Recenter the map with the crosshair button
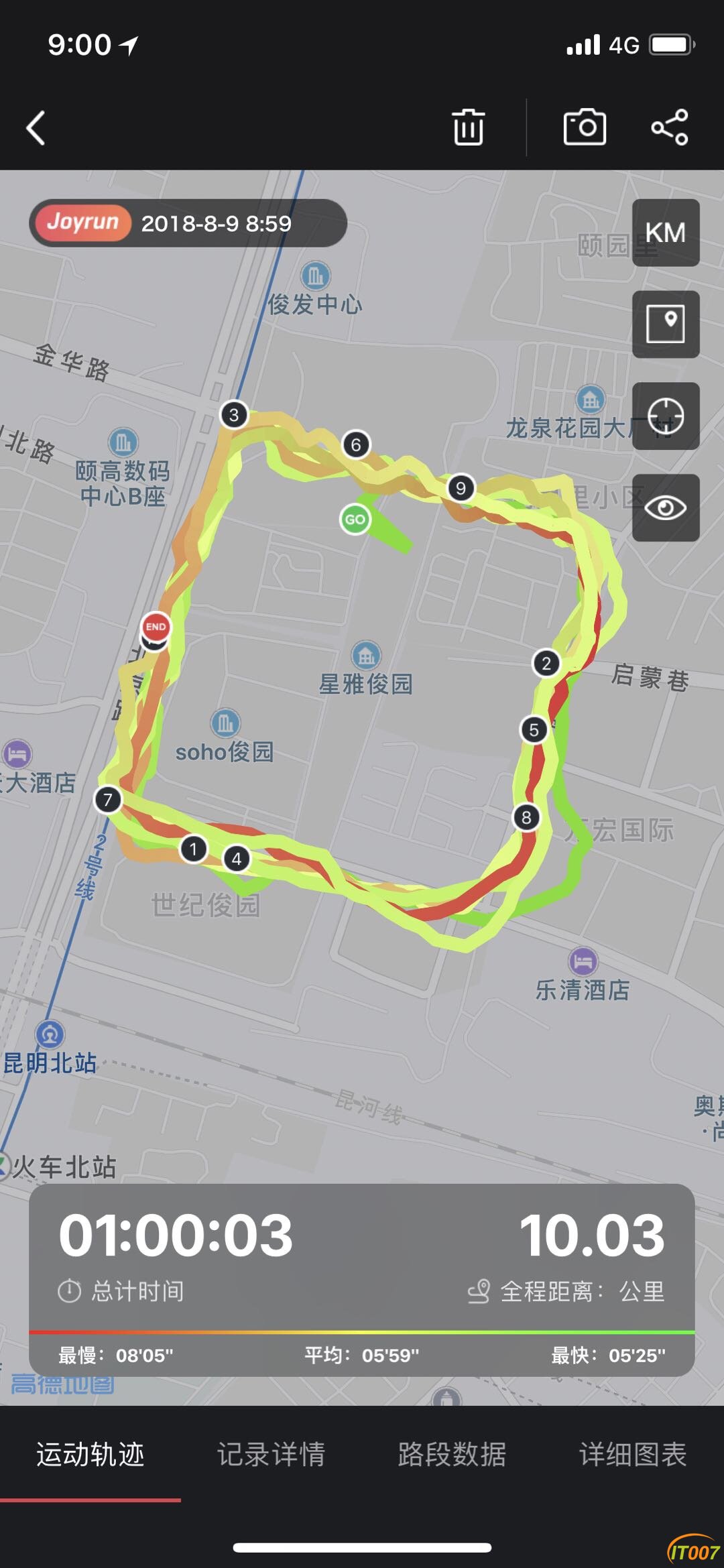Viewport: 724px width, 1568px height. [666, 416]
